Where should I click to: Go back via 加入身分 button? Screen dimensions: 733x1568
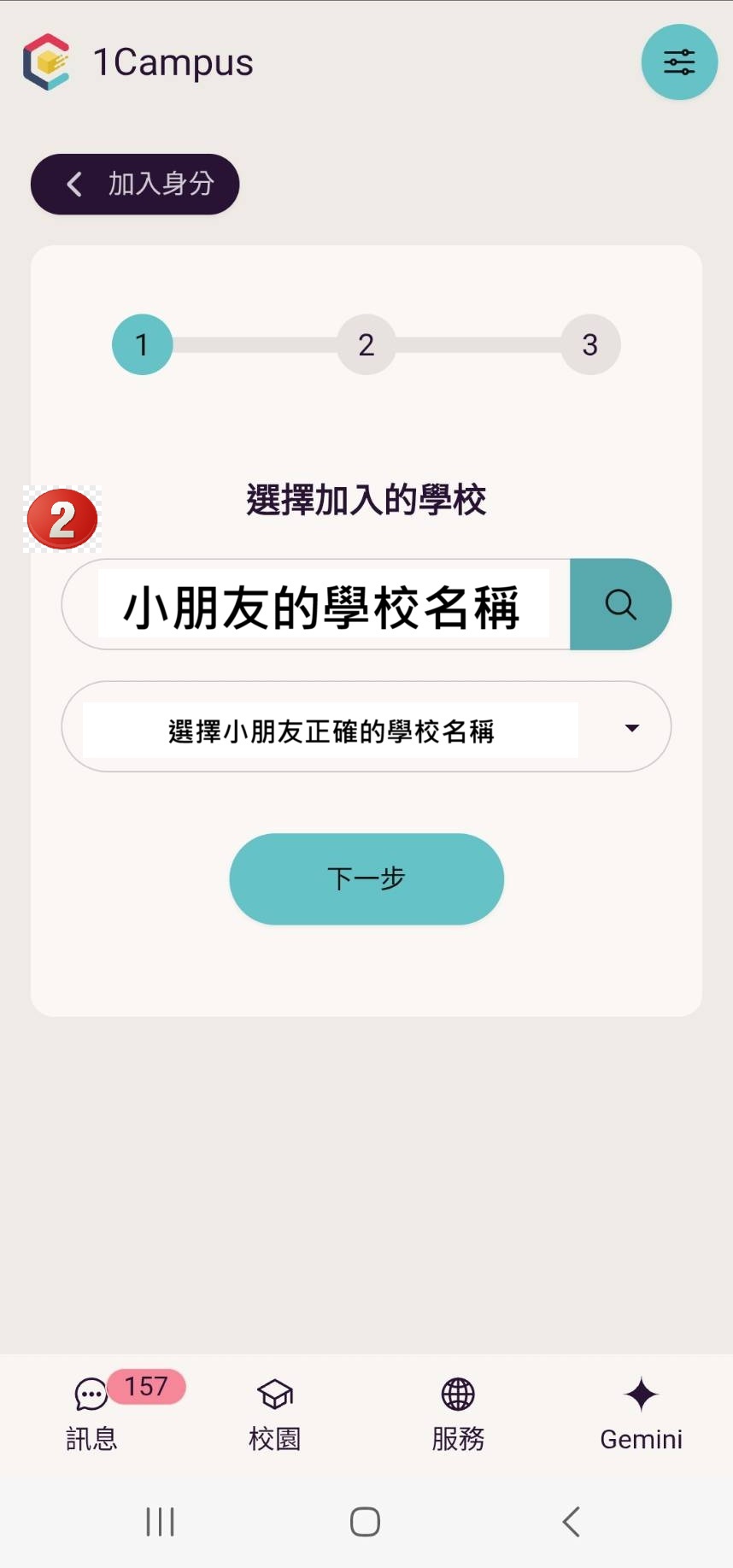tap(135, 184)
